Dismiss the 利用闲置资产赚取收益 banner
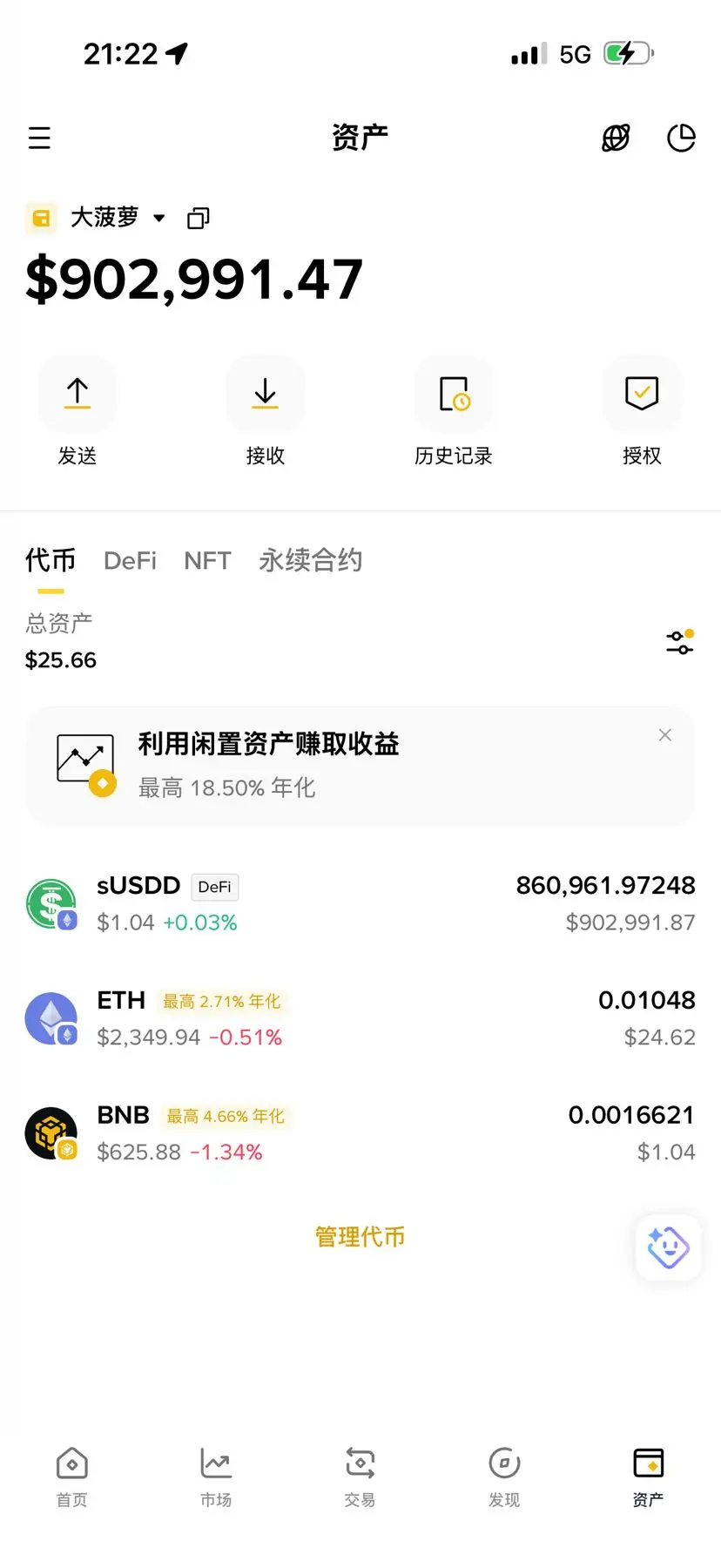 (x=665, y=735)
